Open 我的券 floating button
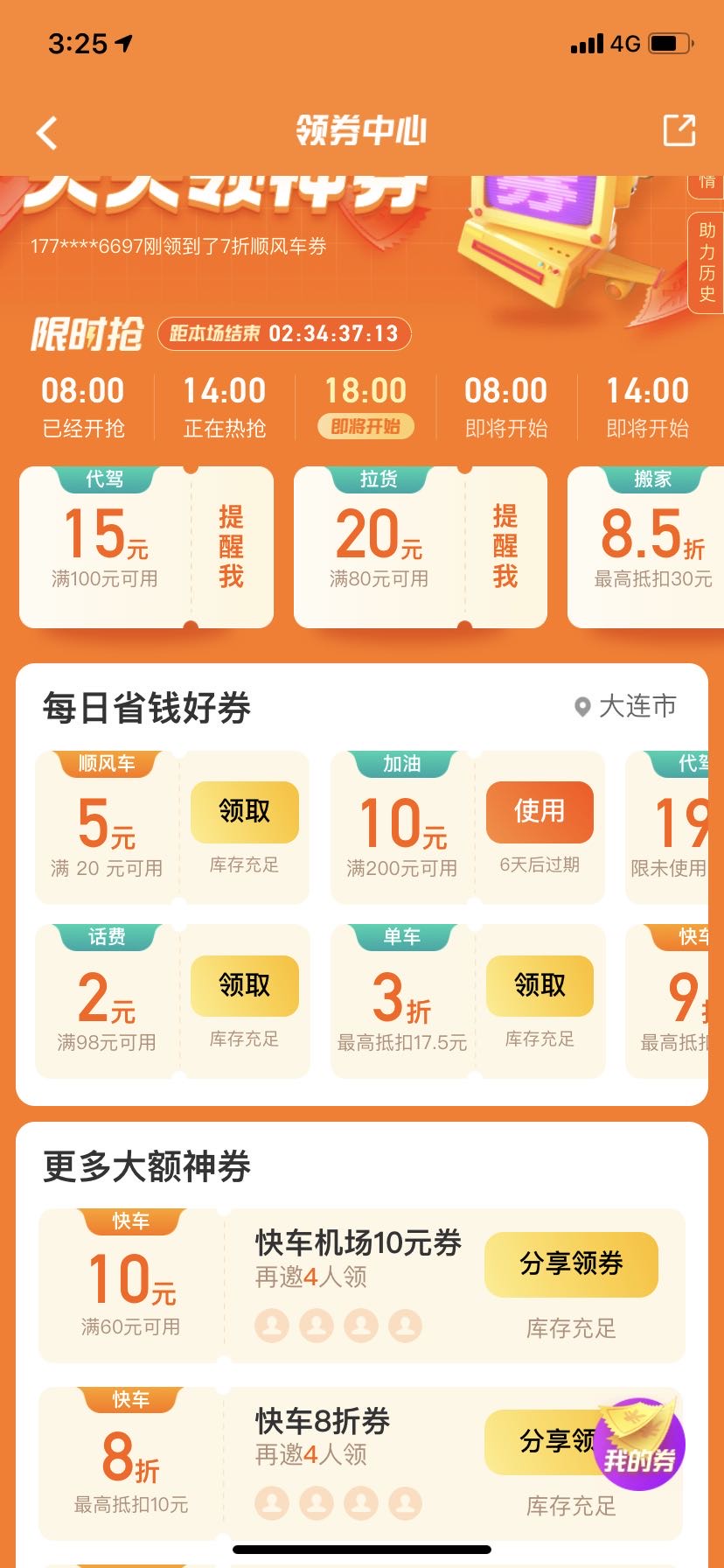This screenshot has width=724, height=1568. pos(640,1446)
